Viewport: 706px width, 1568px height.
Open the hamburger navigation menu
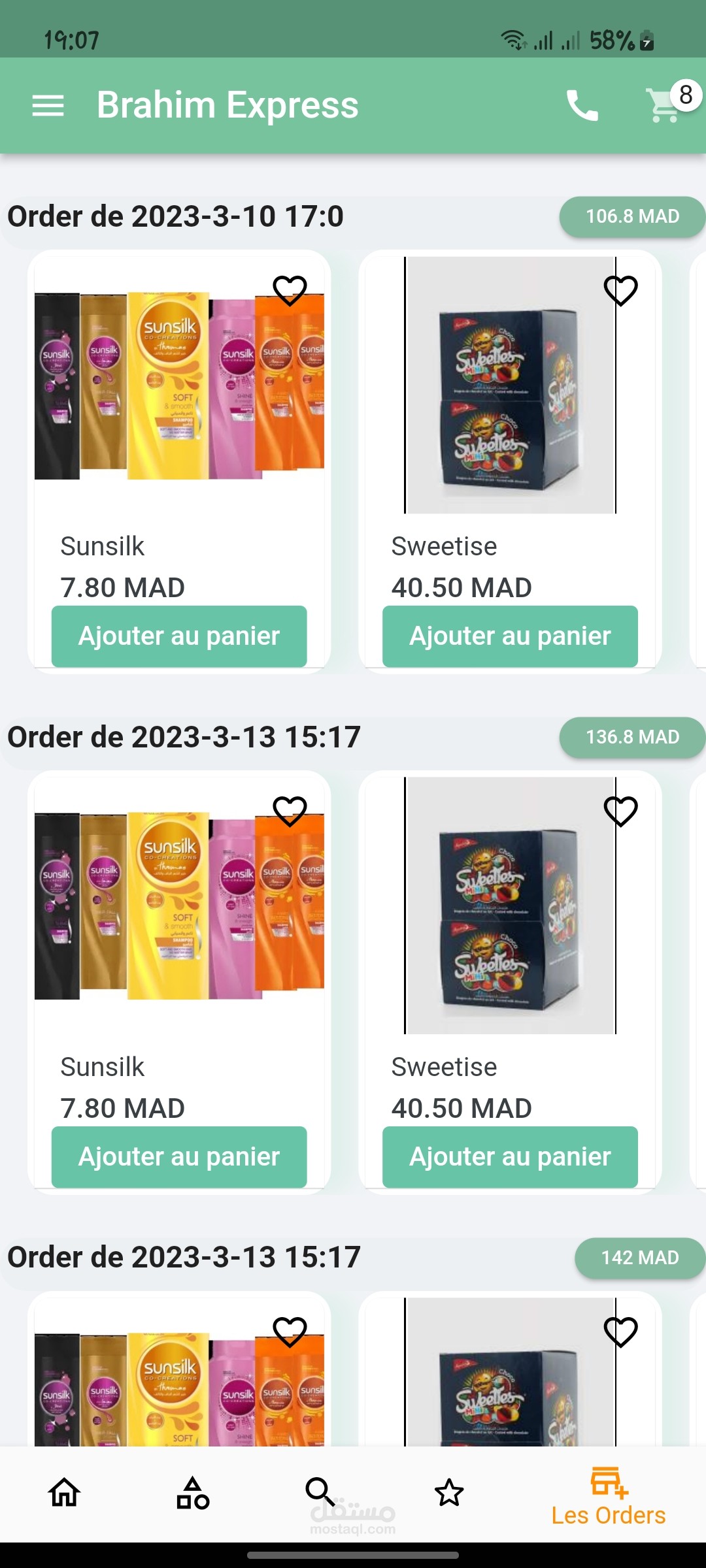click(48, 105)
